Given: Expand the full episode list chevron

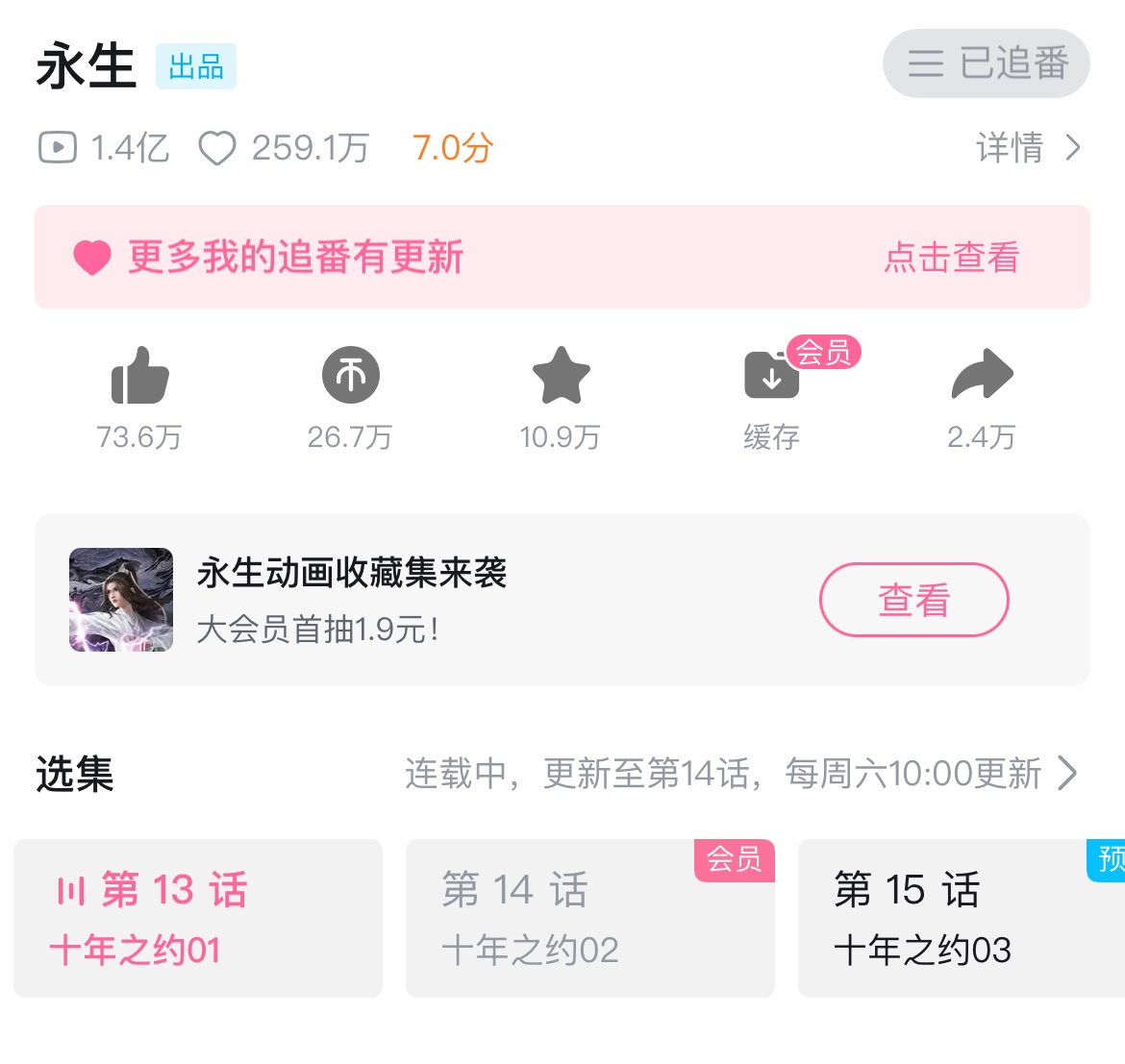Looking at the screenshot, I should pos(1066,773).
